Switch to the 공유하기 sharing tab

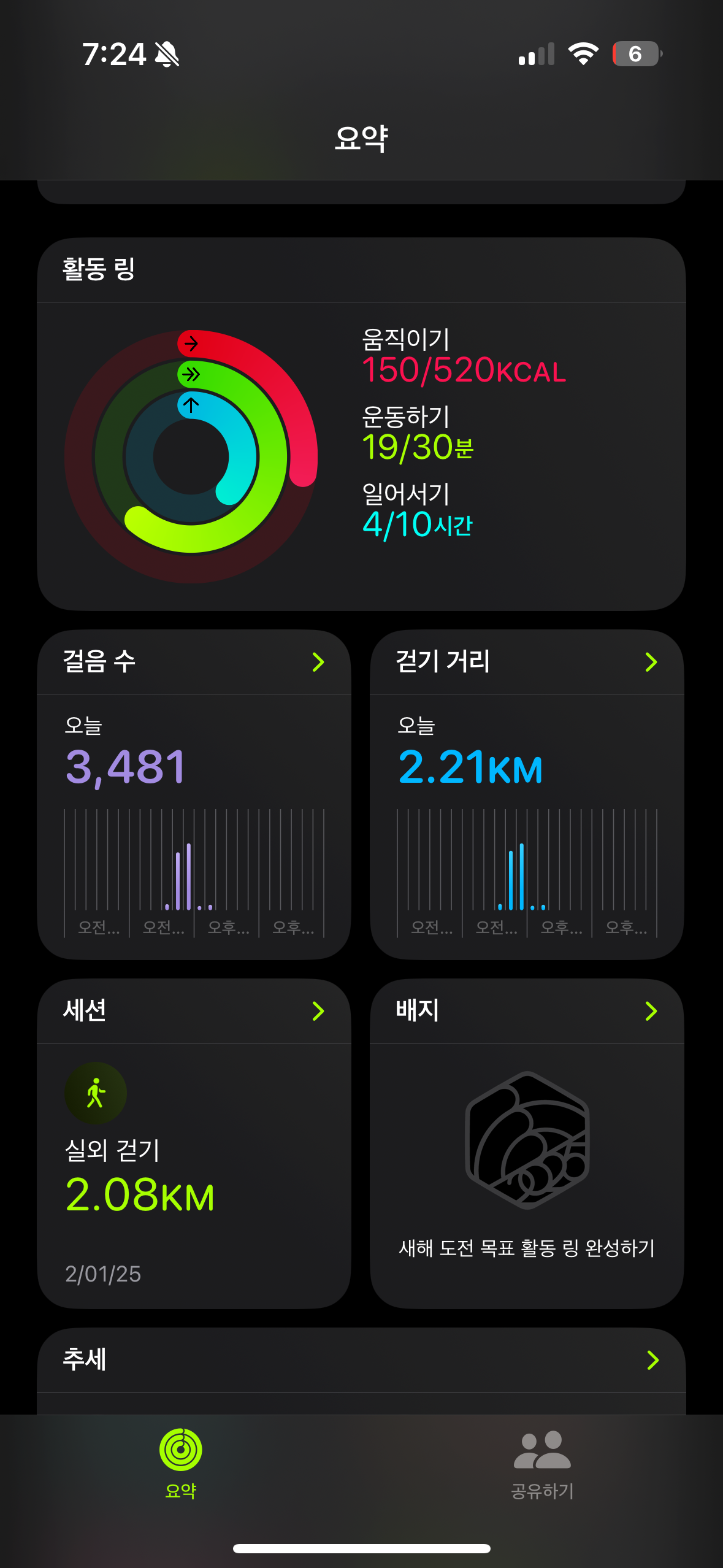click(x=542, y=1464)
